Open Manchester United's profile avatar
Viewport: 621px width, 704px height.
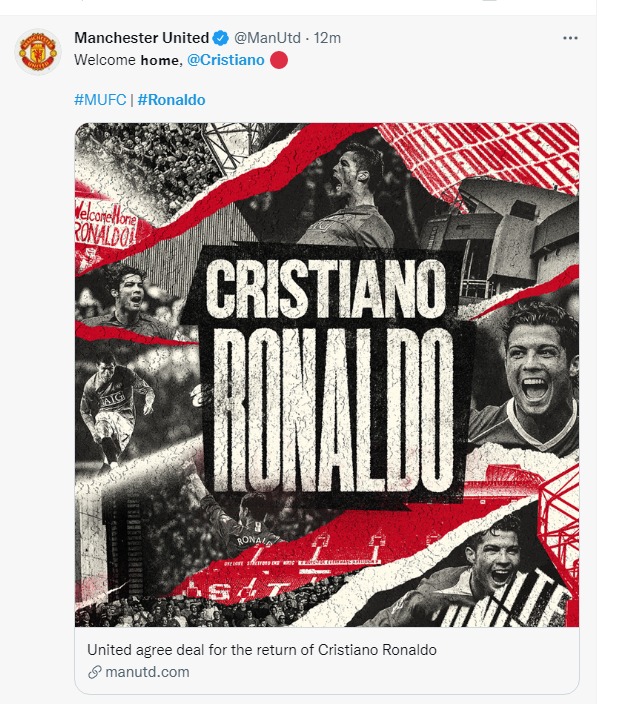pyautogui.click(x=38, y=52)
